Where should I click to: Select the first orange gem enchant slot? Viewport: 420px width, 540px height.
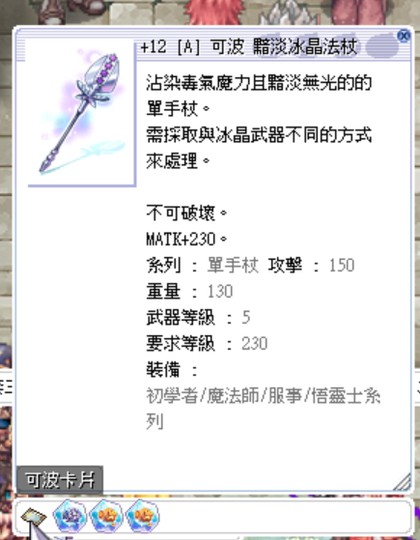[106, 516]
